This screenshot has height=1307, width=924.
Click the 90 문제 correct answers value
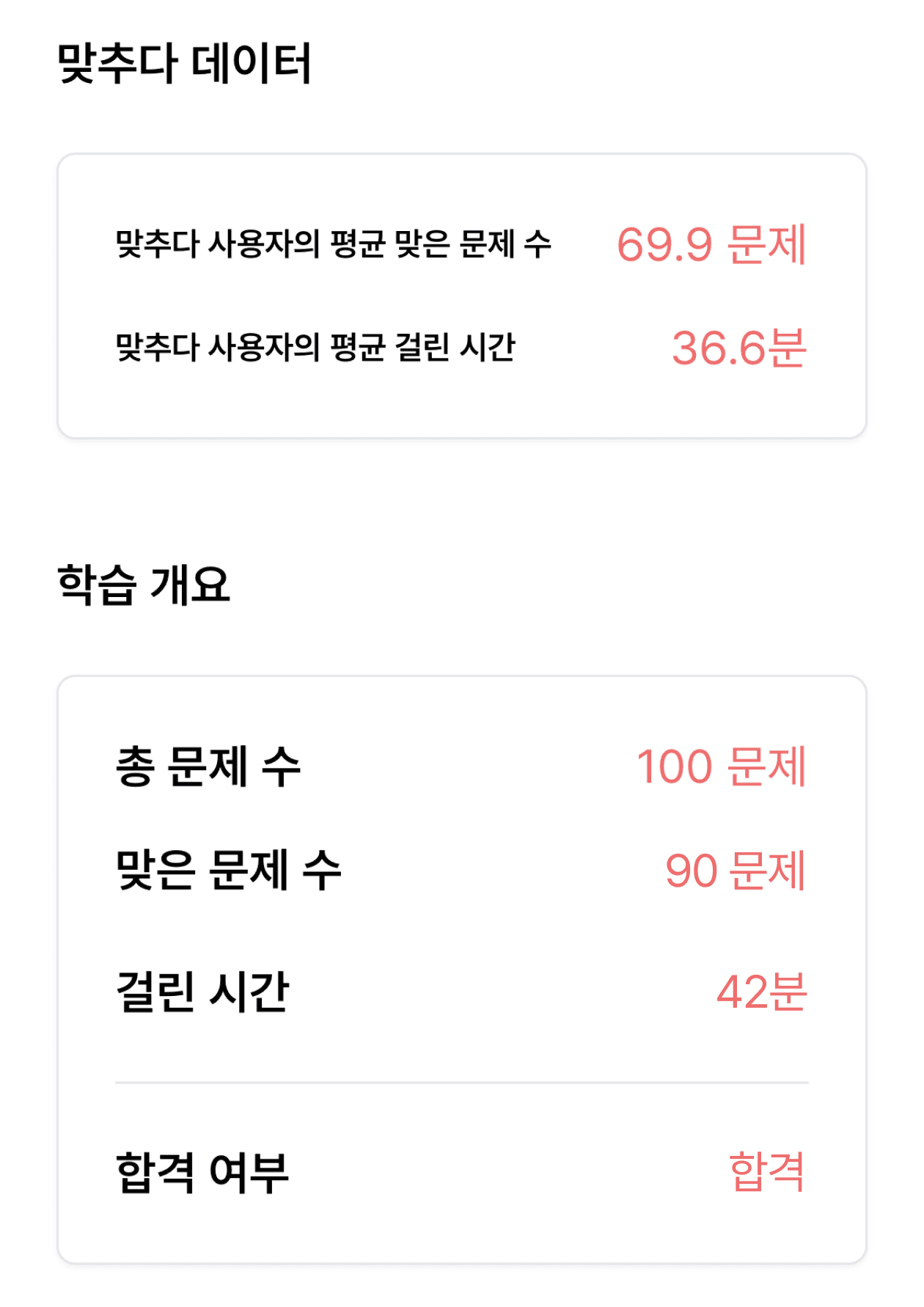coord(736,871)
